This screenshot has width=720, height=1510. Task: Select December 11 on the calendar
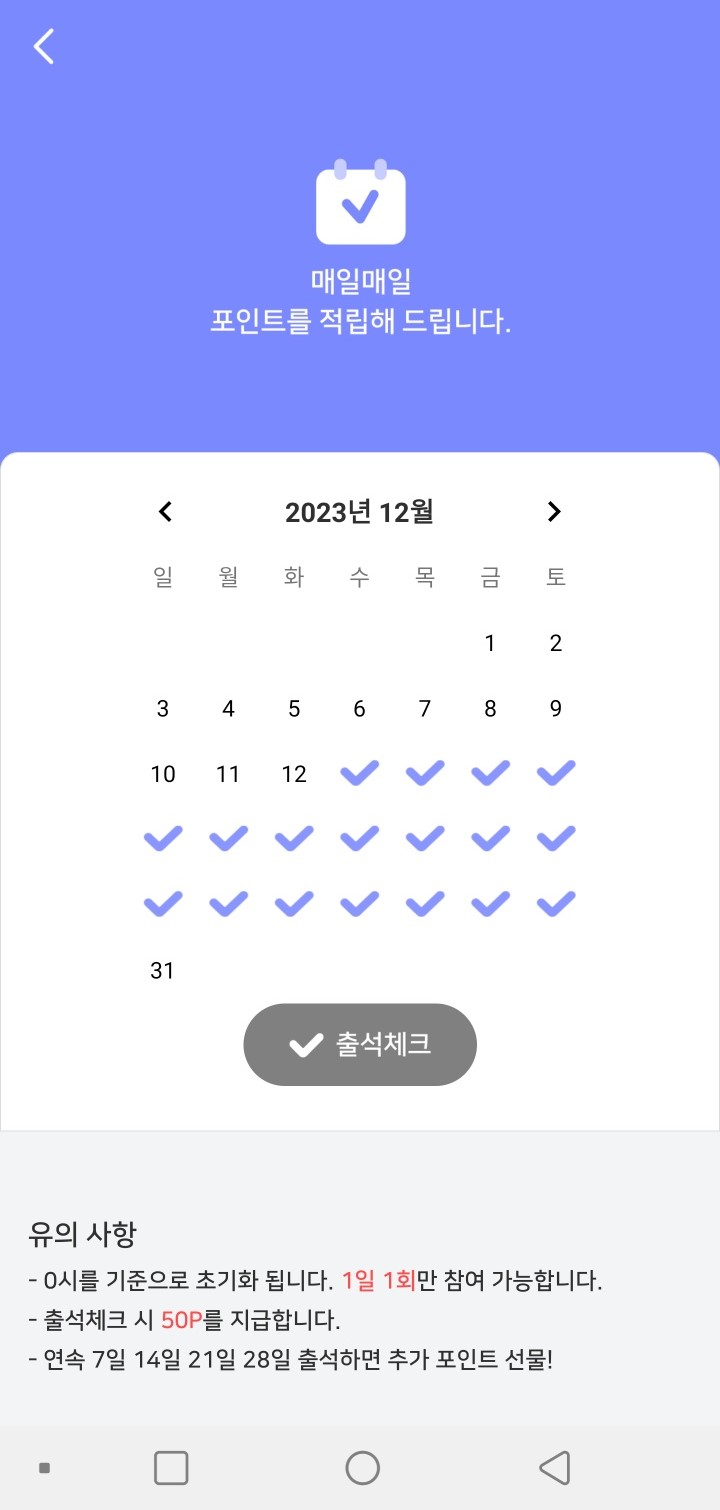click(x=228, y=772)
